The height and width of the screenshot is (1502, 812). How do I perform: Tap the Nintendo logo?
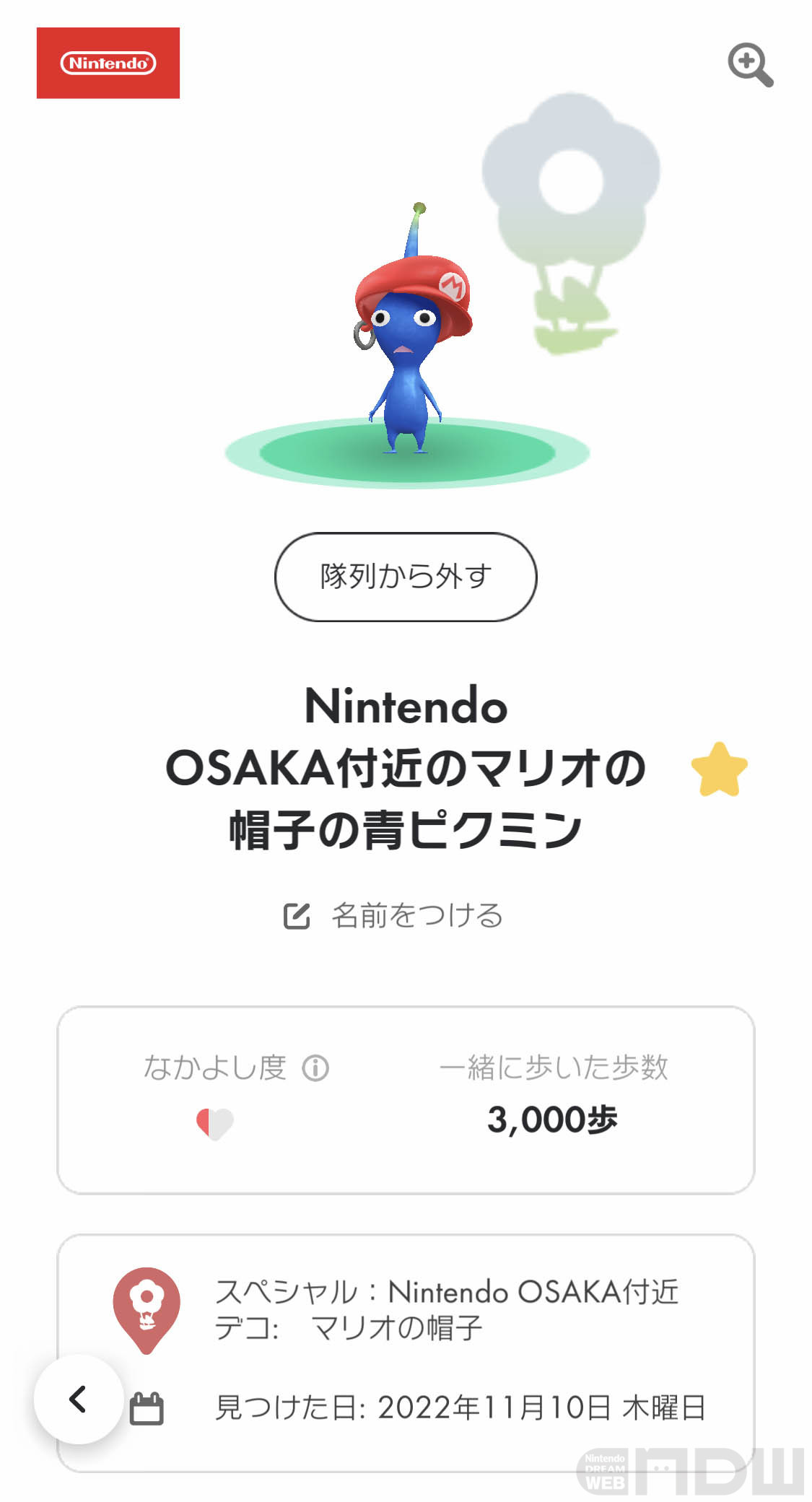pos(108,62)
